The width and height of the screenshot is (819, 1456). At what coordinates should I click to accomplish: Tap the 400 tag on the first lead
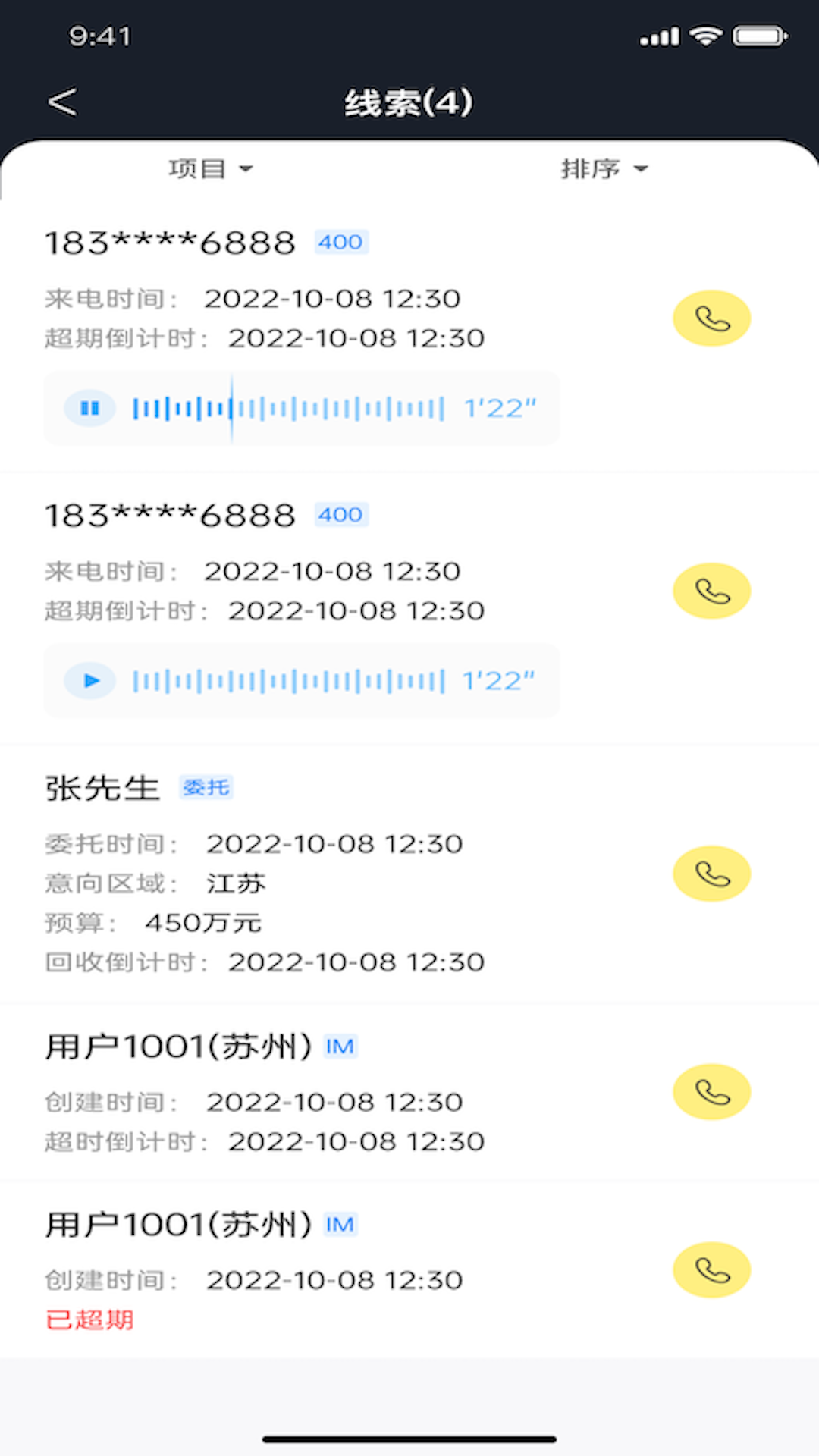coord(340,242)
